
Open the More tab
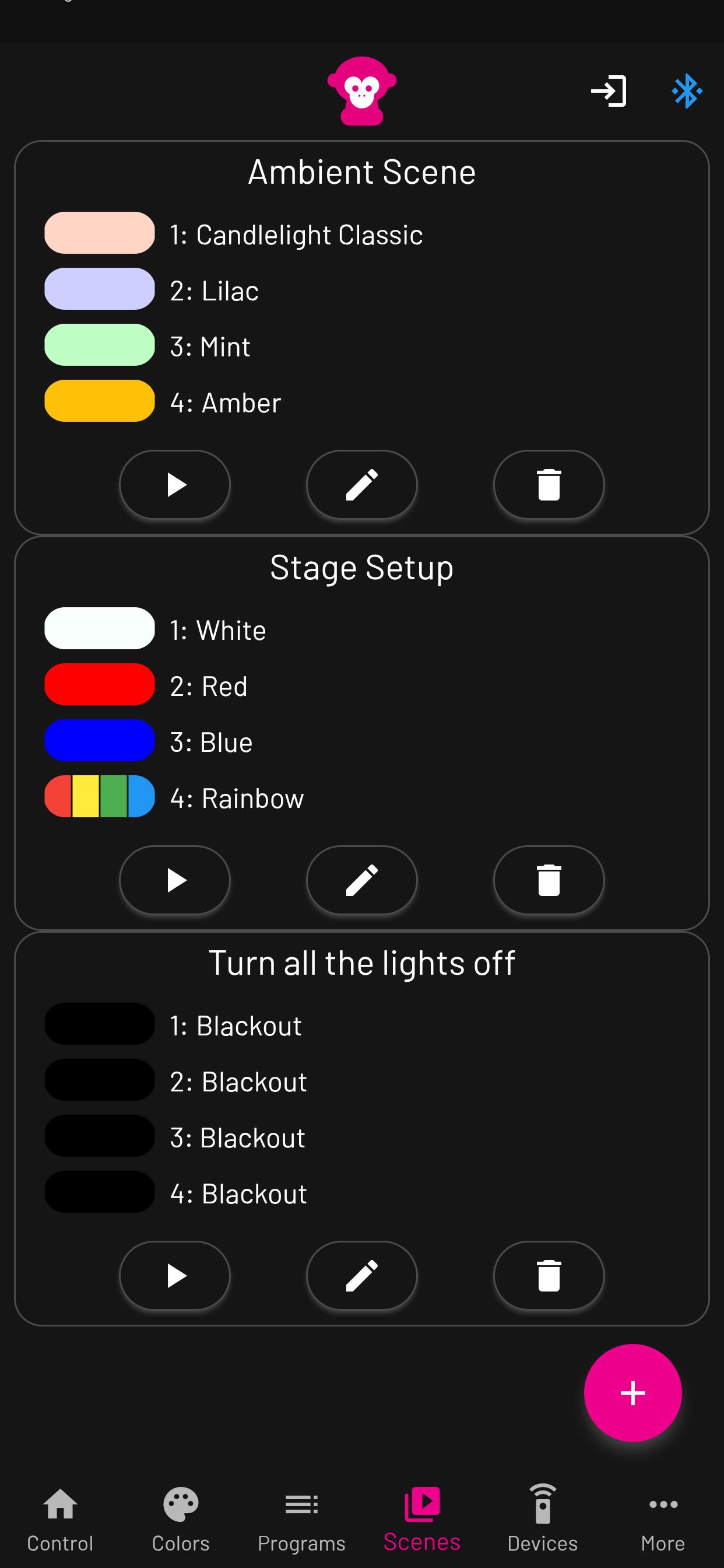coord(663,1518)
